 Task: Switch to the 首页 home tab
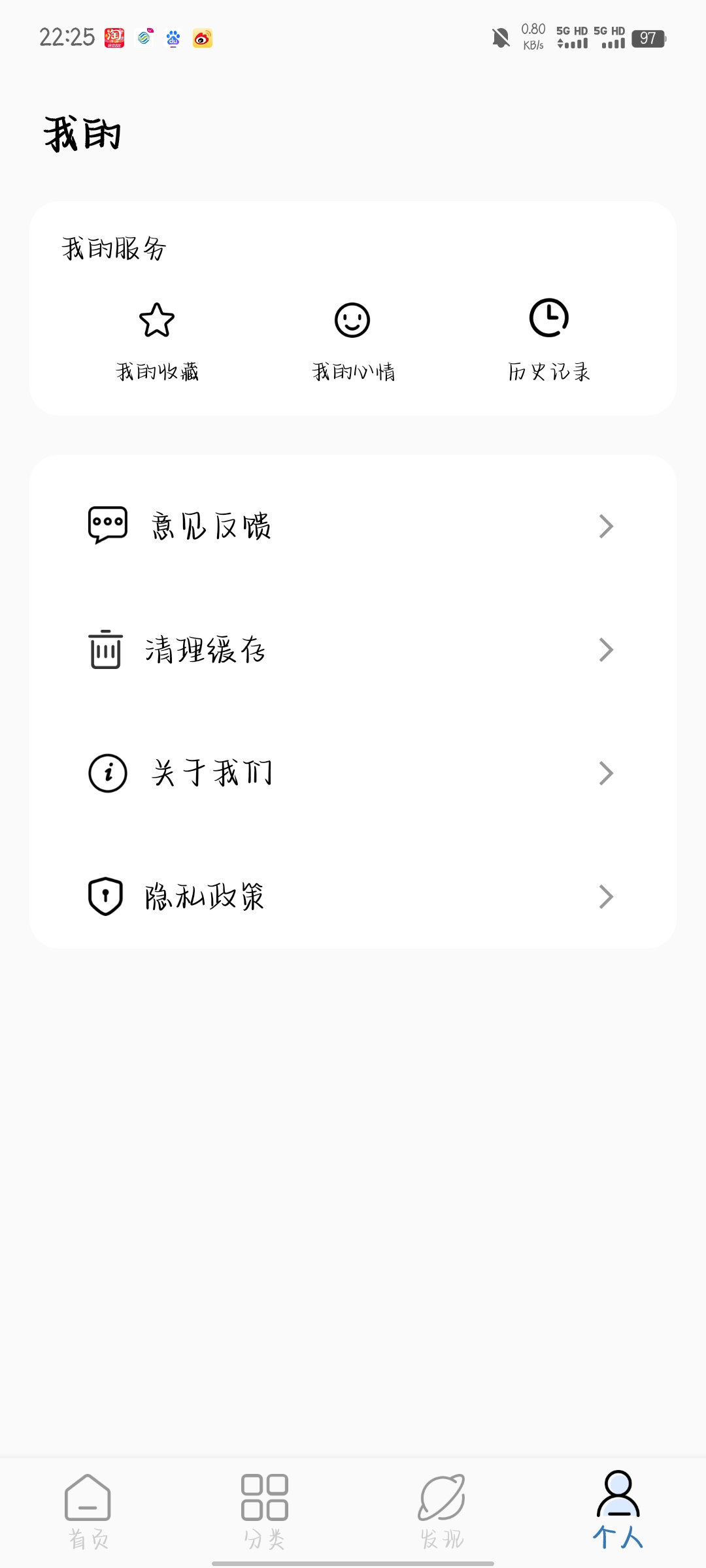click(x=88, y=1511)
